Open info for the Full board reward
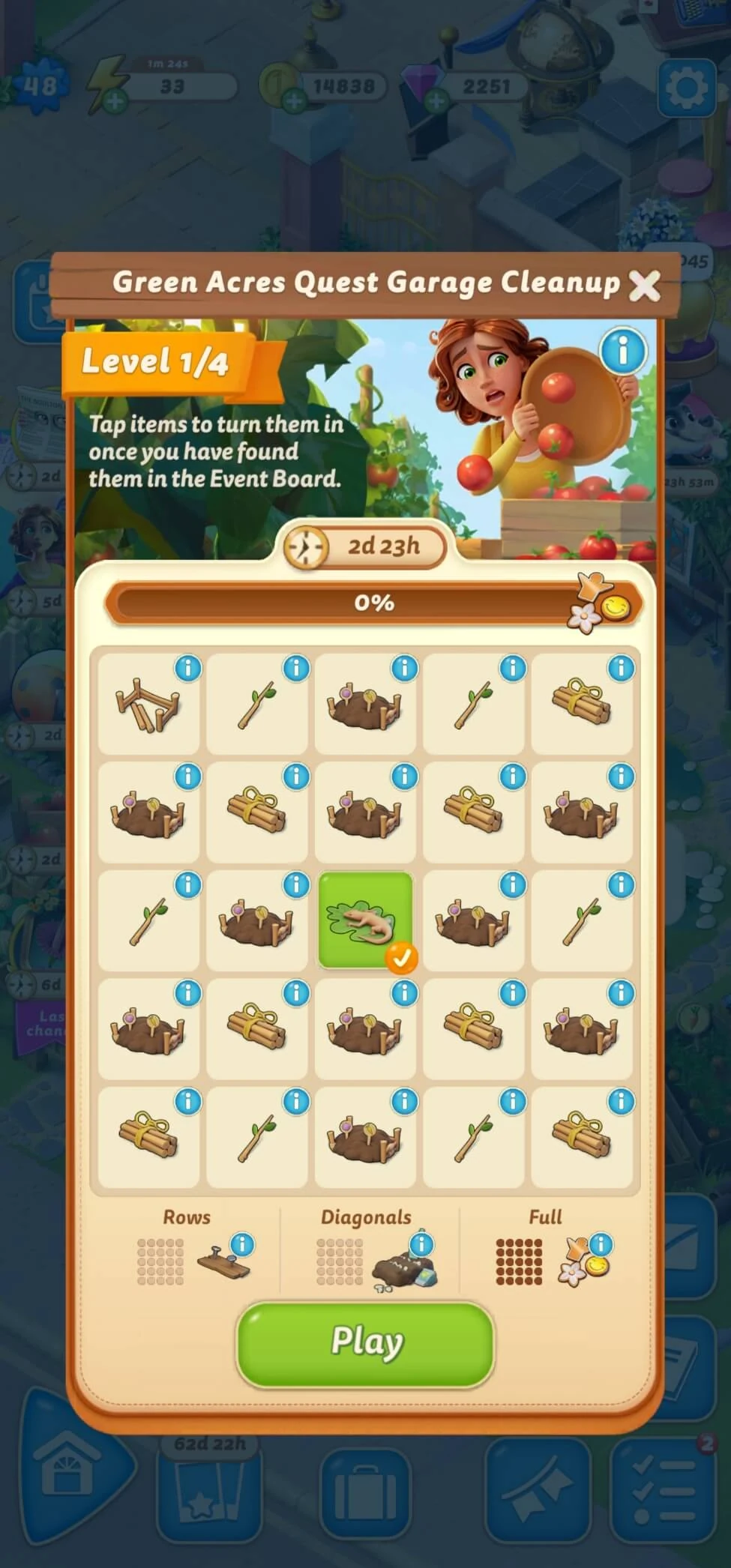This screenshot has height=1568, width=731. 600,1245
